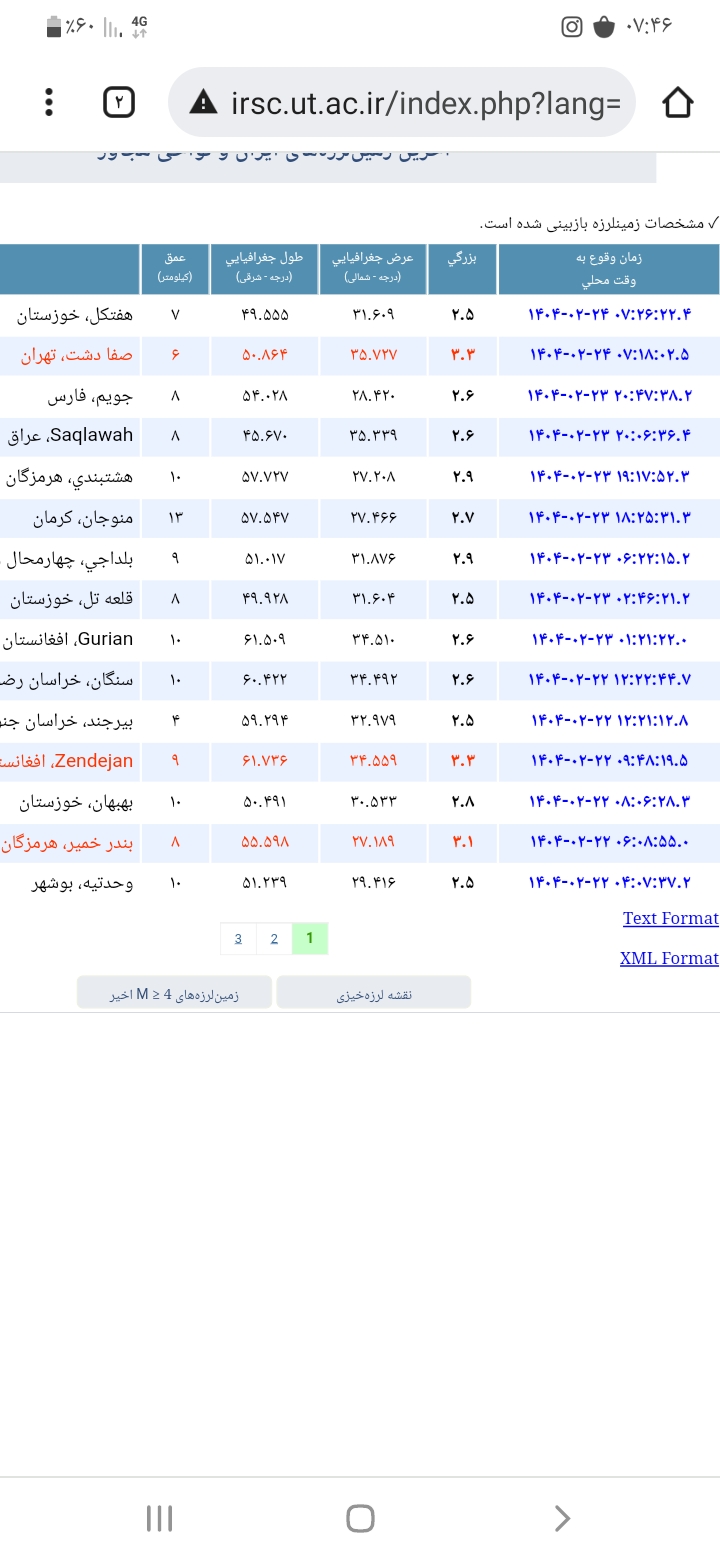The height and width of the screenshot is (1560, 720).
Task: Open the هفتکل، خوزستان earthquake time link
Action: (609, 314)
